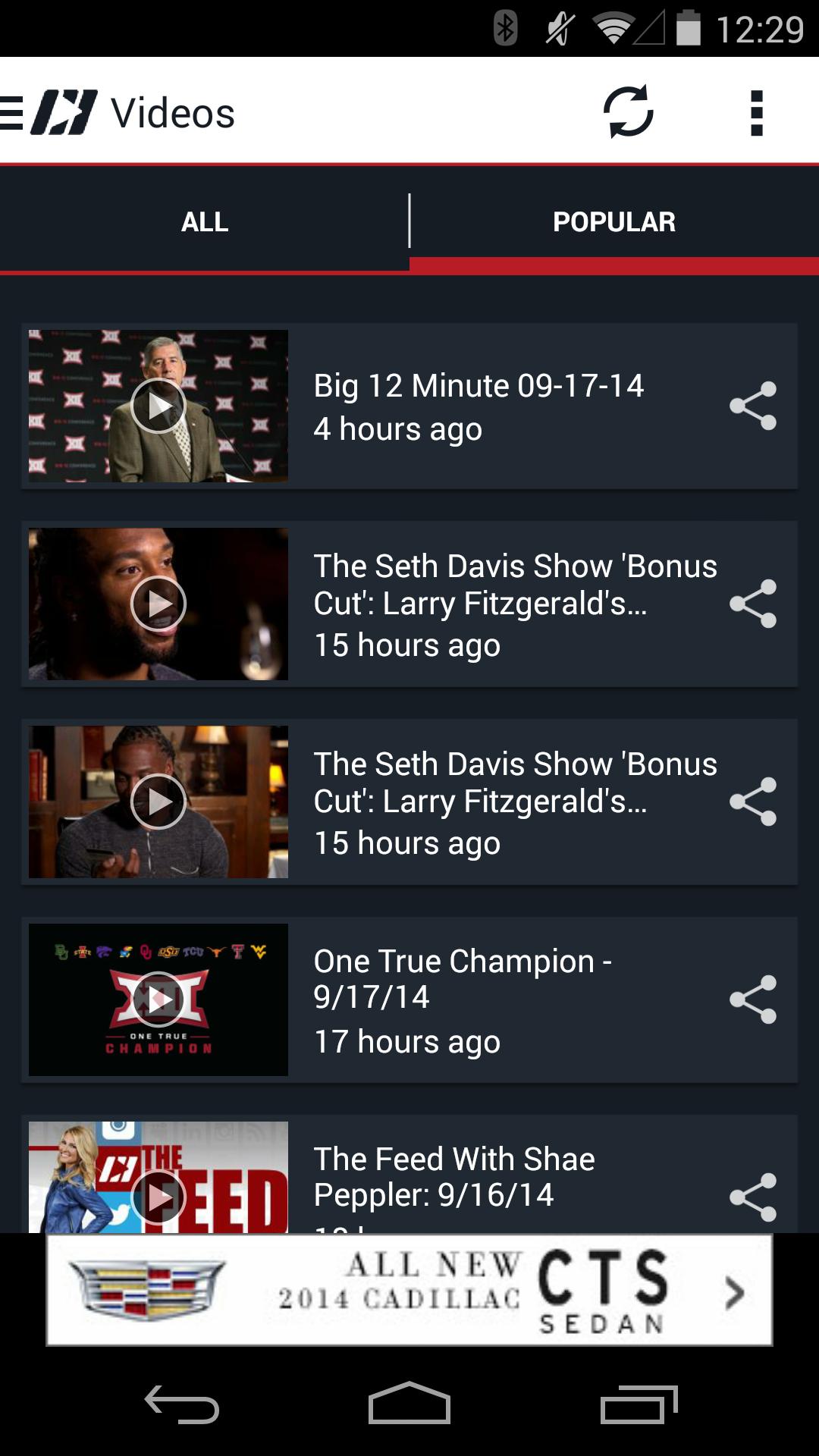819x1456 pixels.
Task: Share the One True Champion video
Action: click(x=753, y=999)
